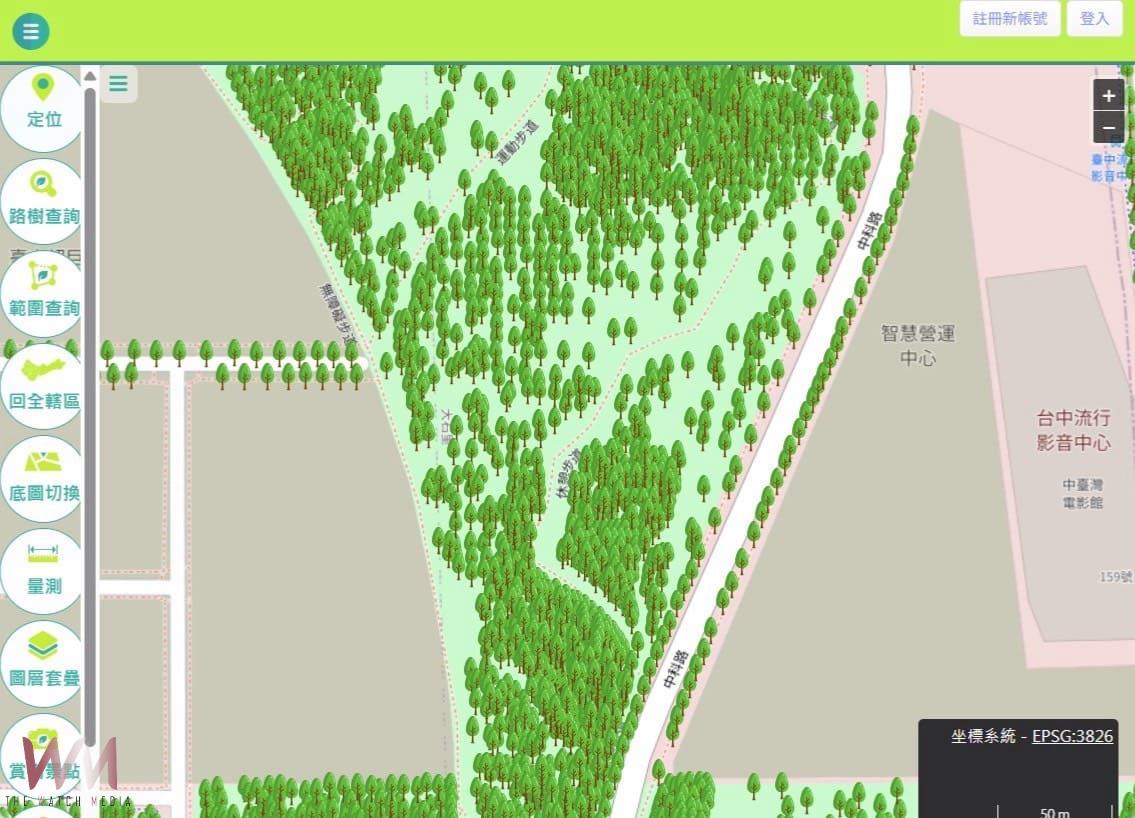Return to full district with 回全轄區
This screenshot has height=818, width=1135.
(44, 386)
